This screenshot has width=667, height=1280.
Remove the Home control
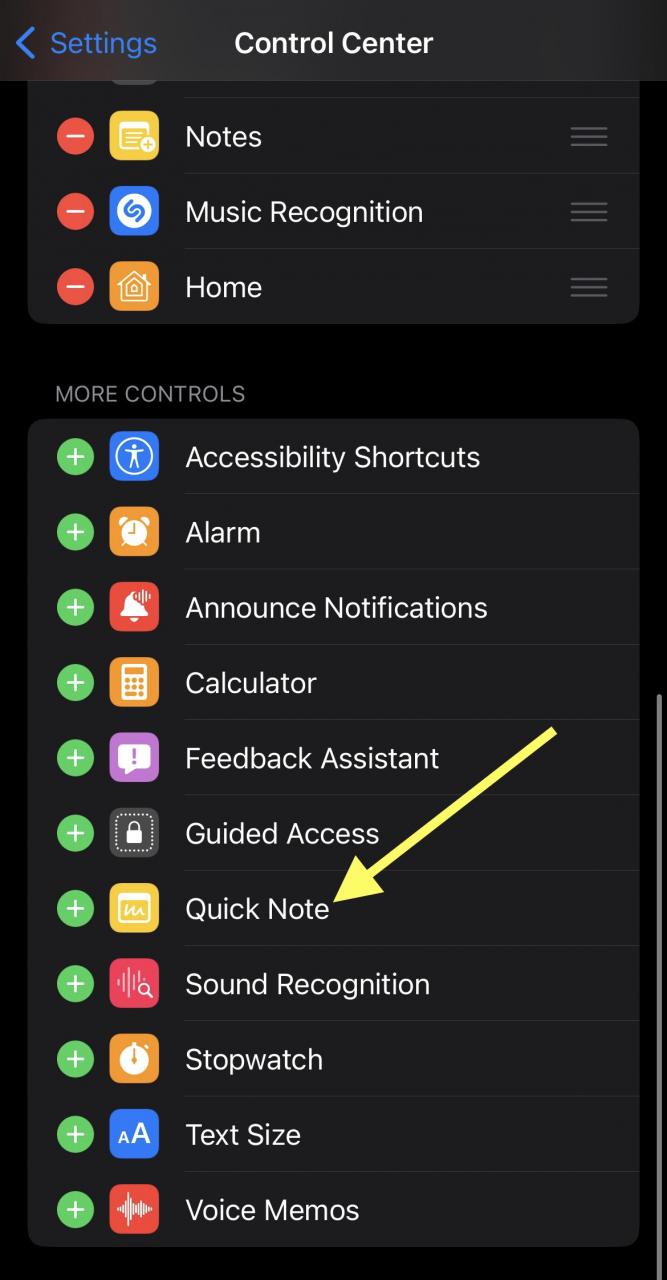[x=75, y=287]
